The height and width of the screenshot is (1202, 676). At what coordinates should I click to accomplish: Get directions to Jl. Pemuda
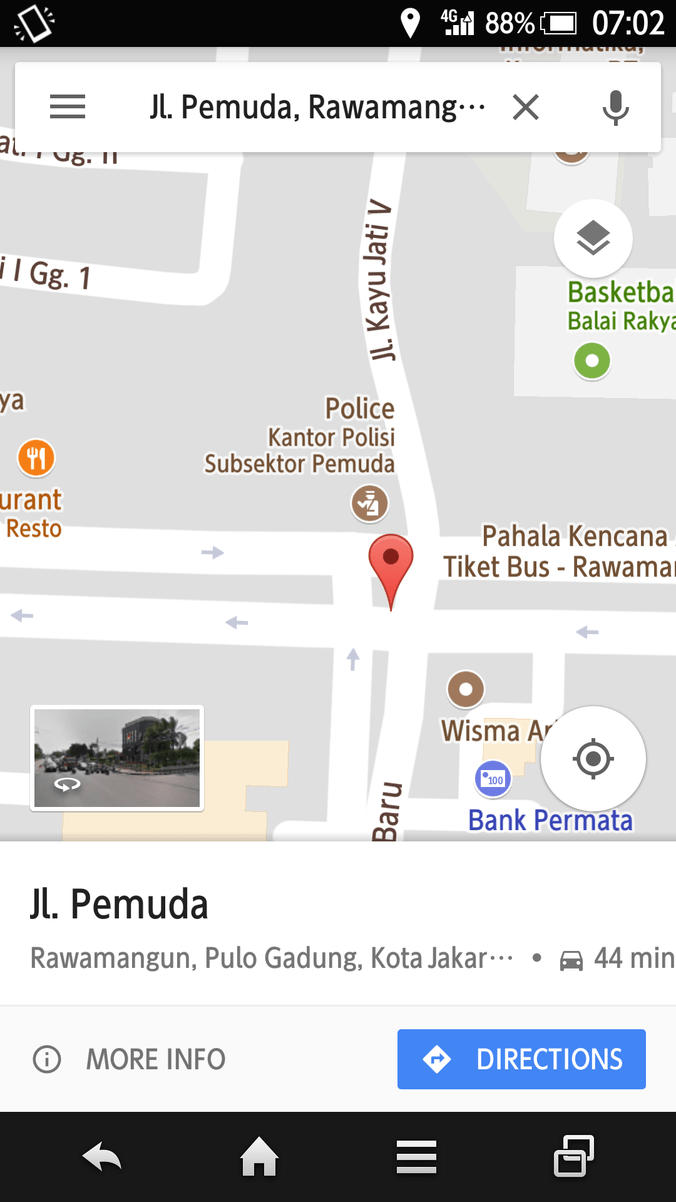(521, 1059)
